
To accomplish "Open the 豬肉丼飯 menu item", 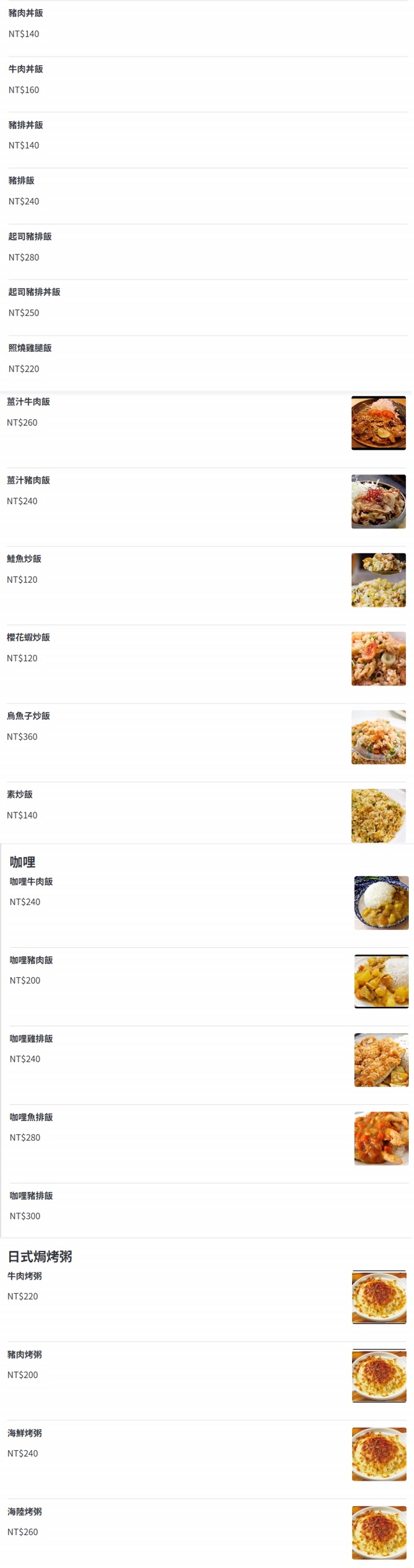I will (x=26, y=14).
